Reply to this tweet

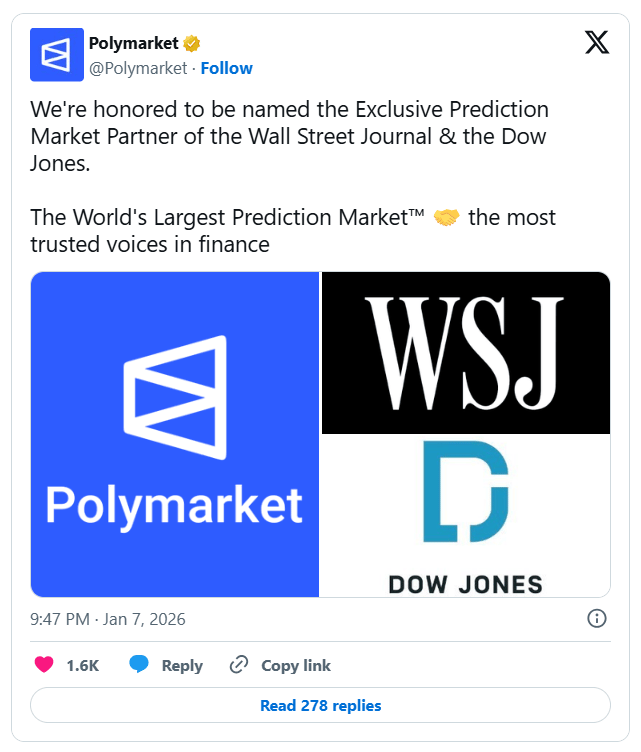pos(166,665)
